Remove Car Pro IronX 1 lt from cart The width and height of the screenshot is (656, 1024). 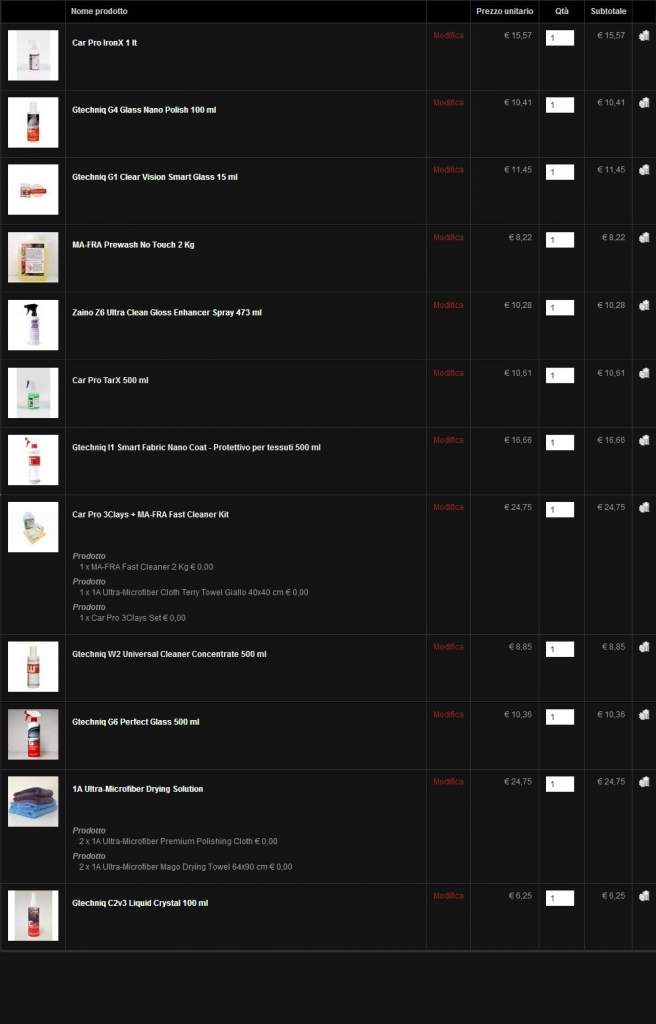tap(644, 35)
